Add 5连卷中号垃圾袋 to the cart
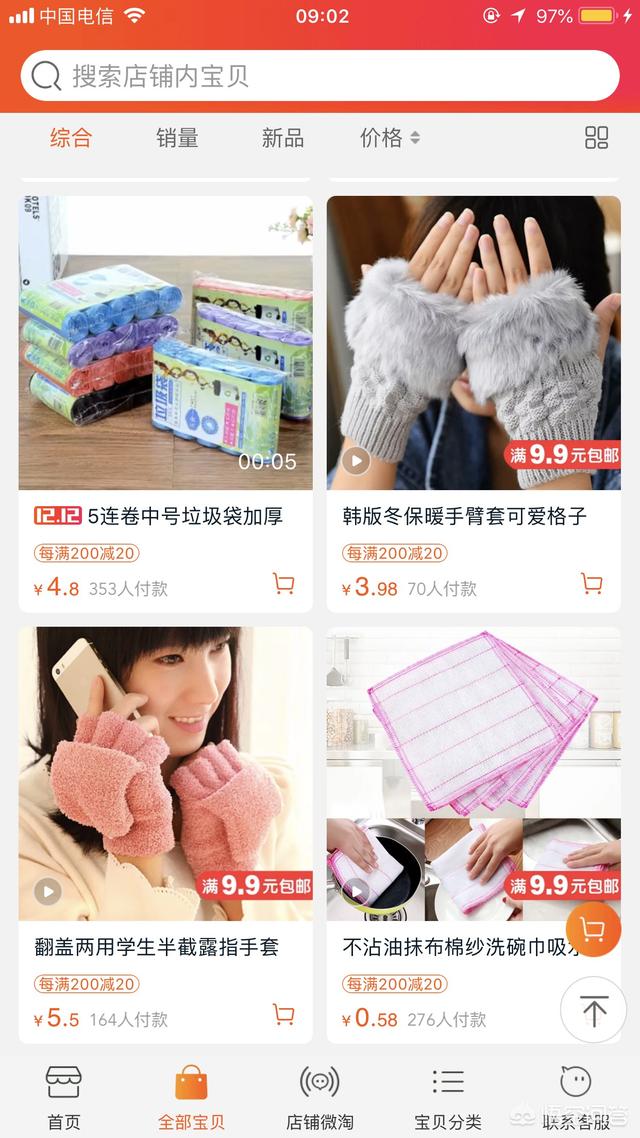This screenshot has width=640, height=1138. coord(284,584)
